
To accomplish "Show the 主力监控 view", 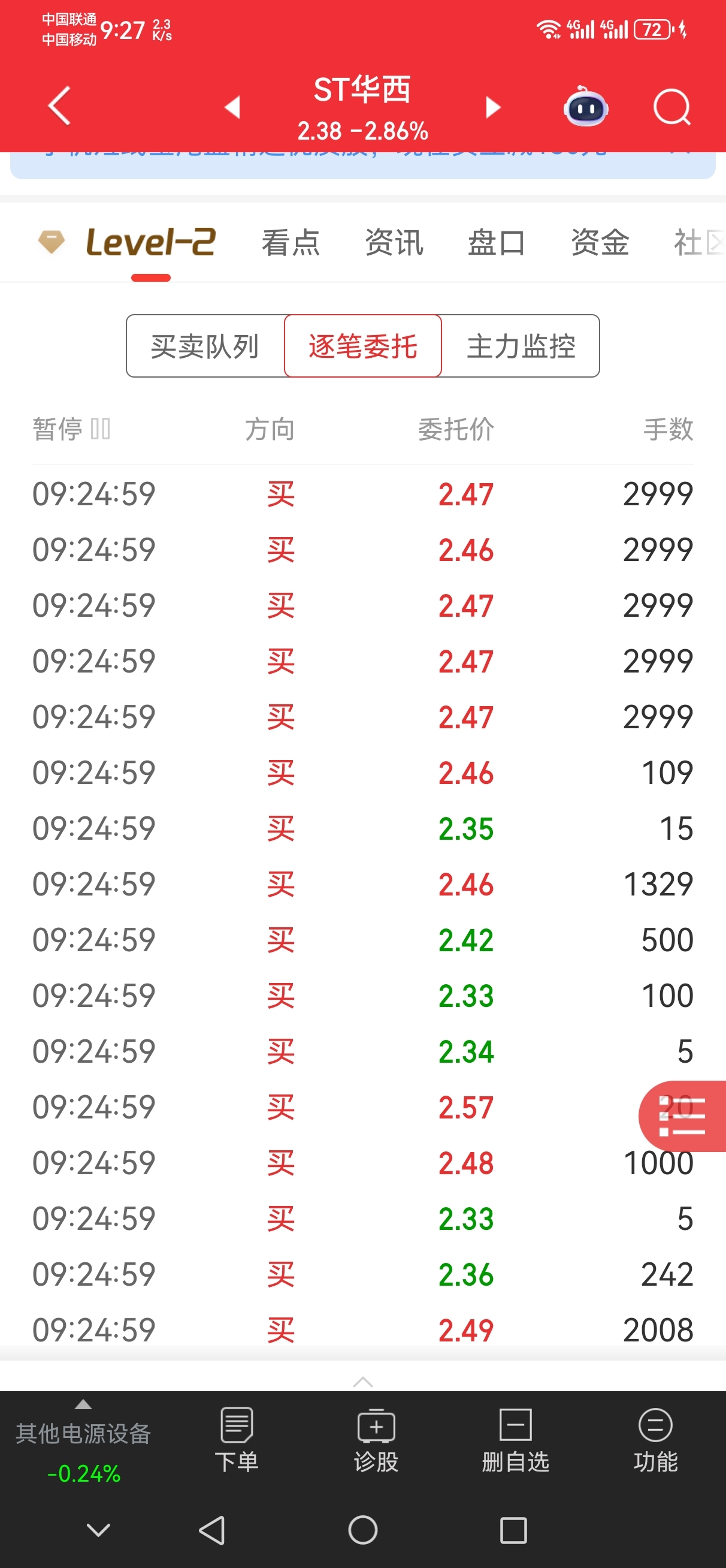I will pyautogui.click(x=521, y=346).
